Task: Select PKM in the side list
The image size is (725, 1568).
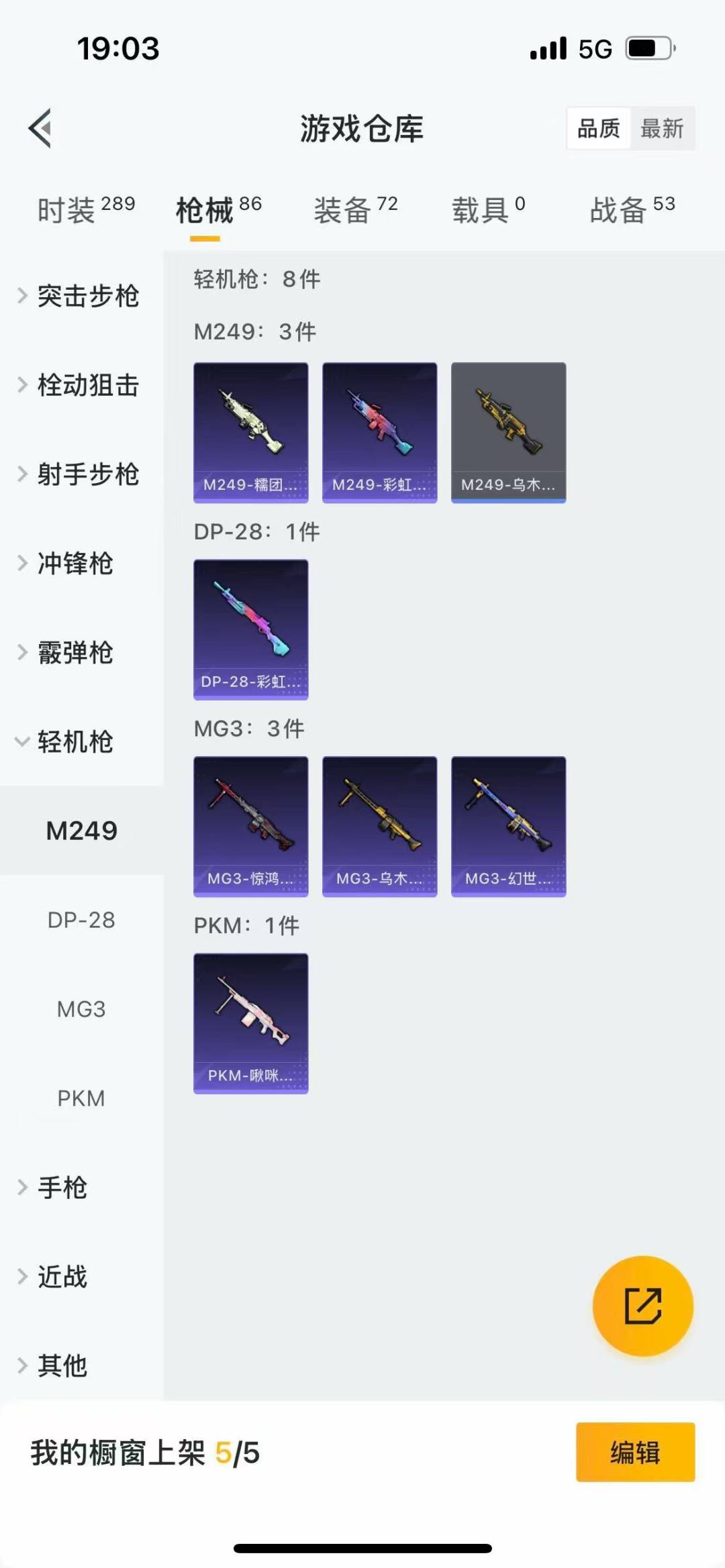Action: pos(81,1098)
